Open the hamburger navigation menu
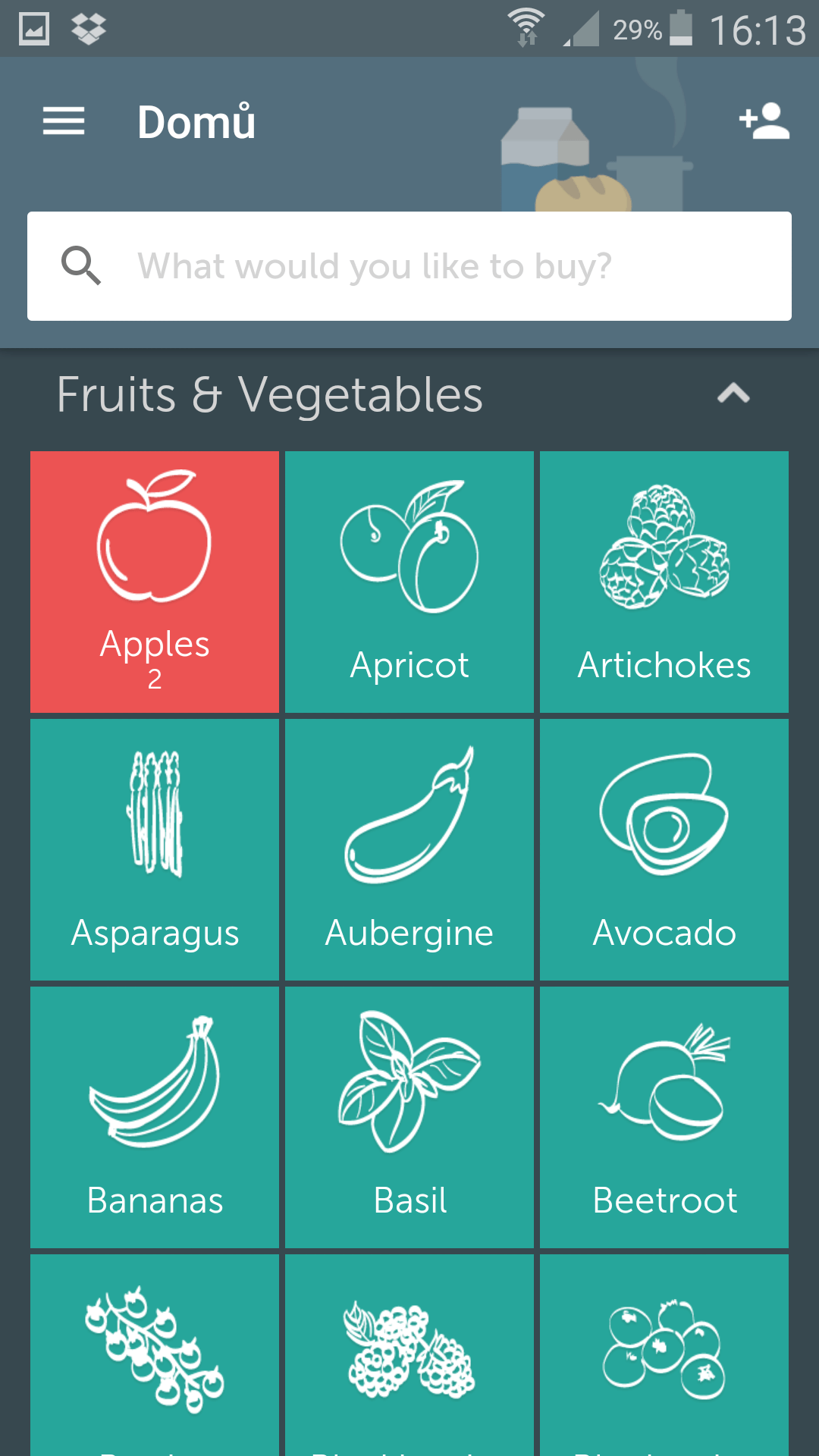 coord(64,121)
